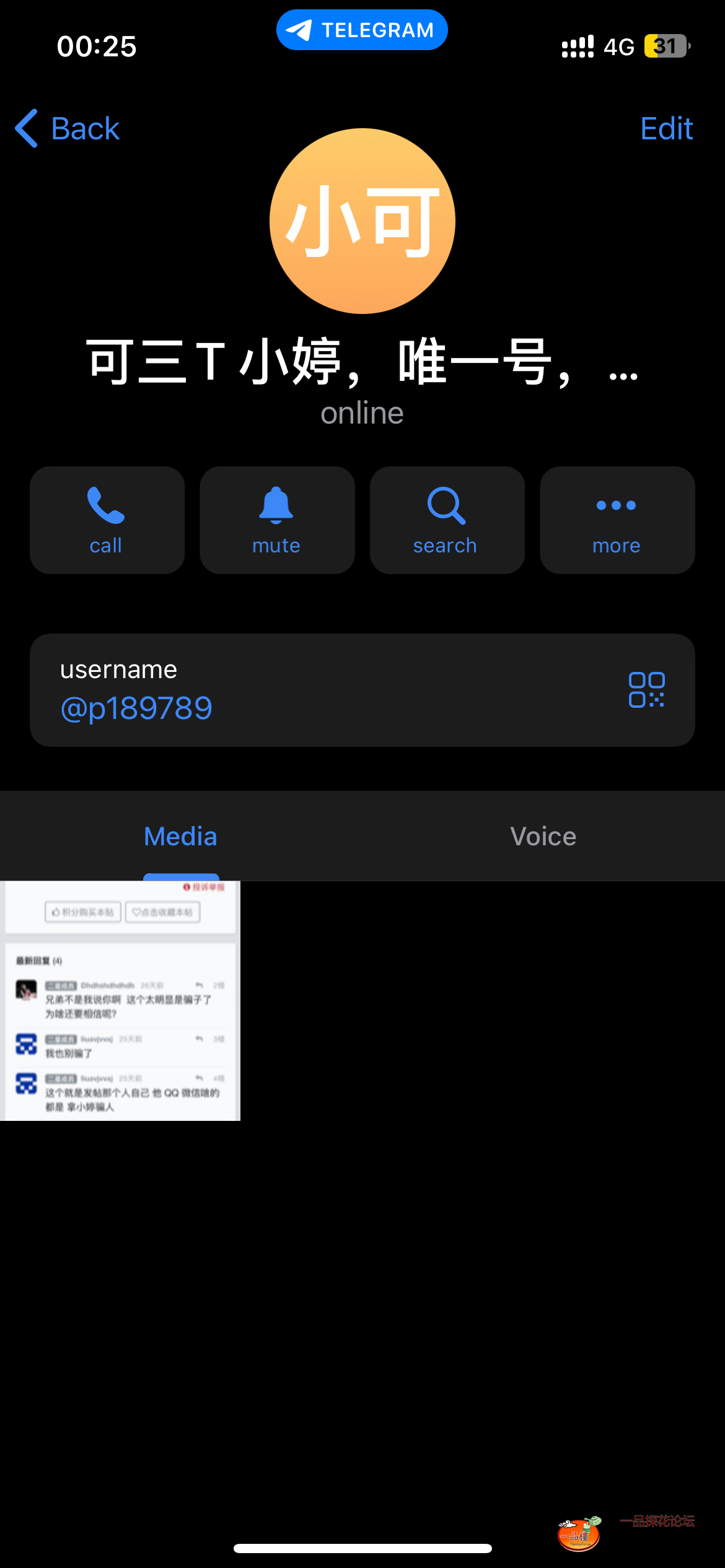Show the QR code for this username

click(x=646, y=689)
